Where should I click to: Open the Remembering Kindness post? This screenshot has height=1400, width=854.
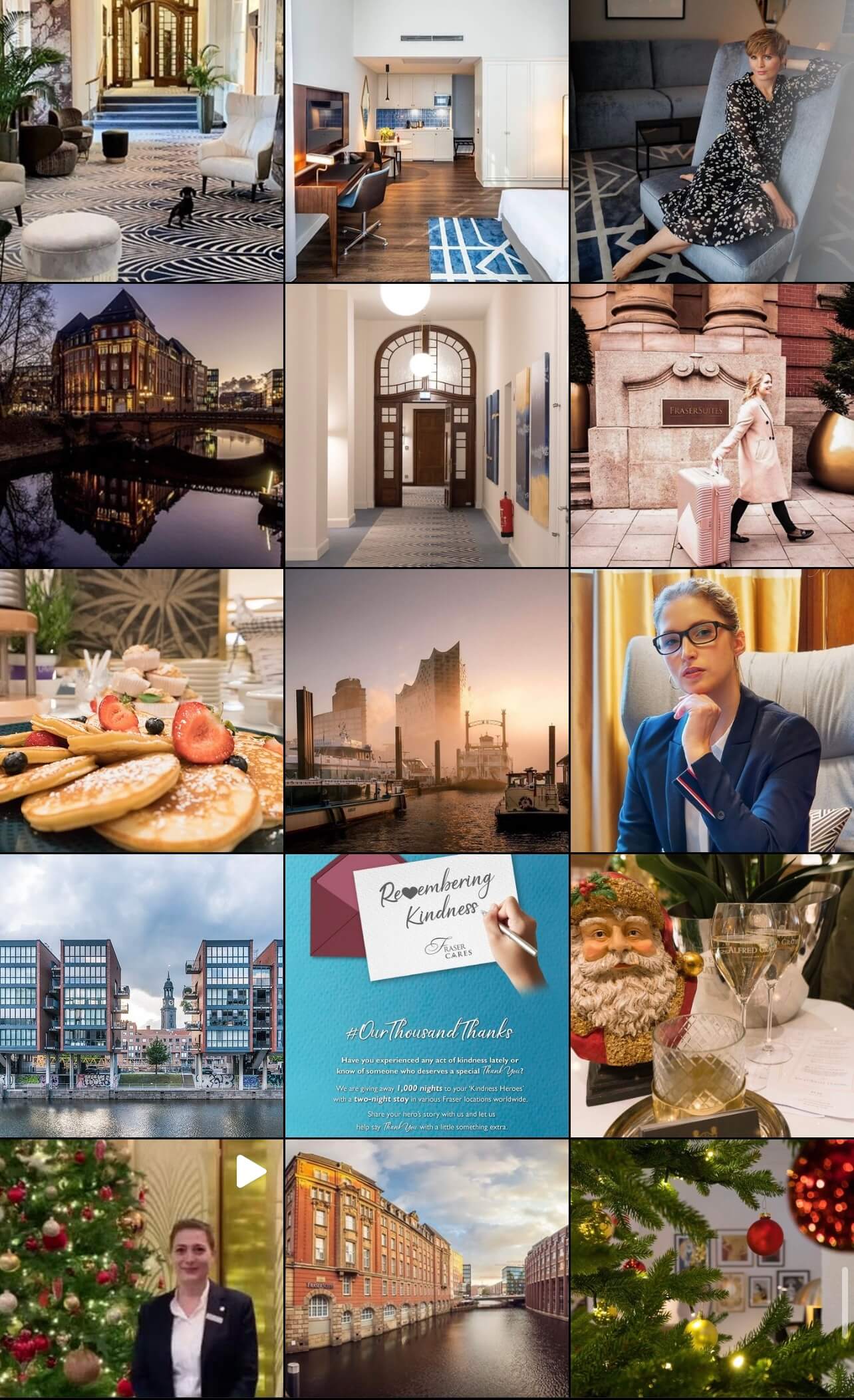426,995
